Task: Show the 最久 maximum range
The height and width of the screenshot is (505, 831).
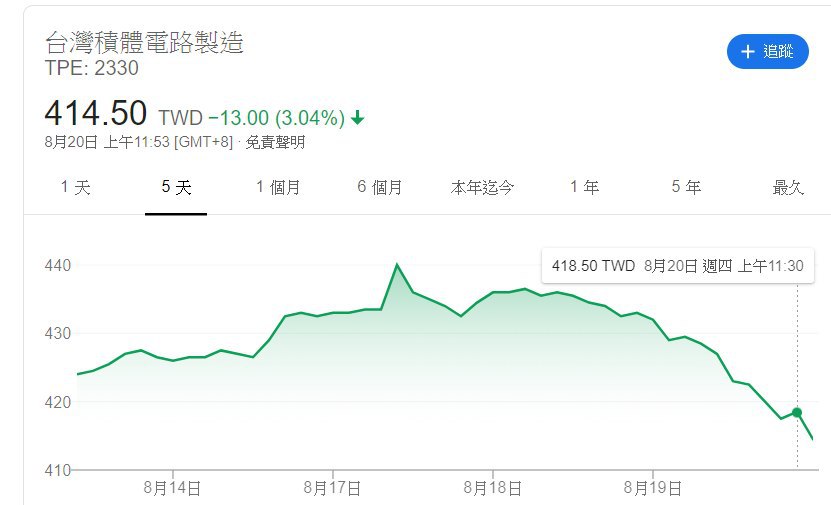Action: click(788, 187)
